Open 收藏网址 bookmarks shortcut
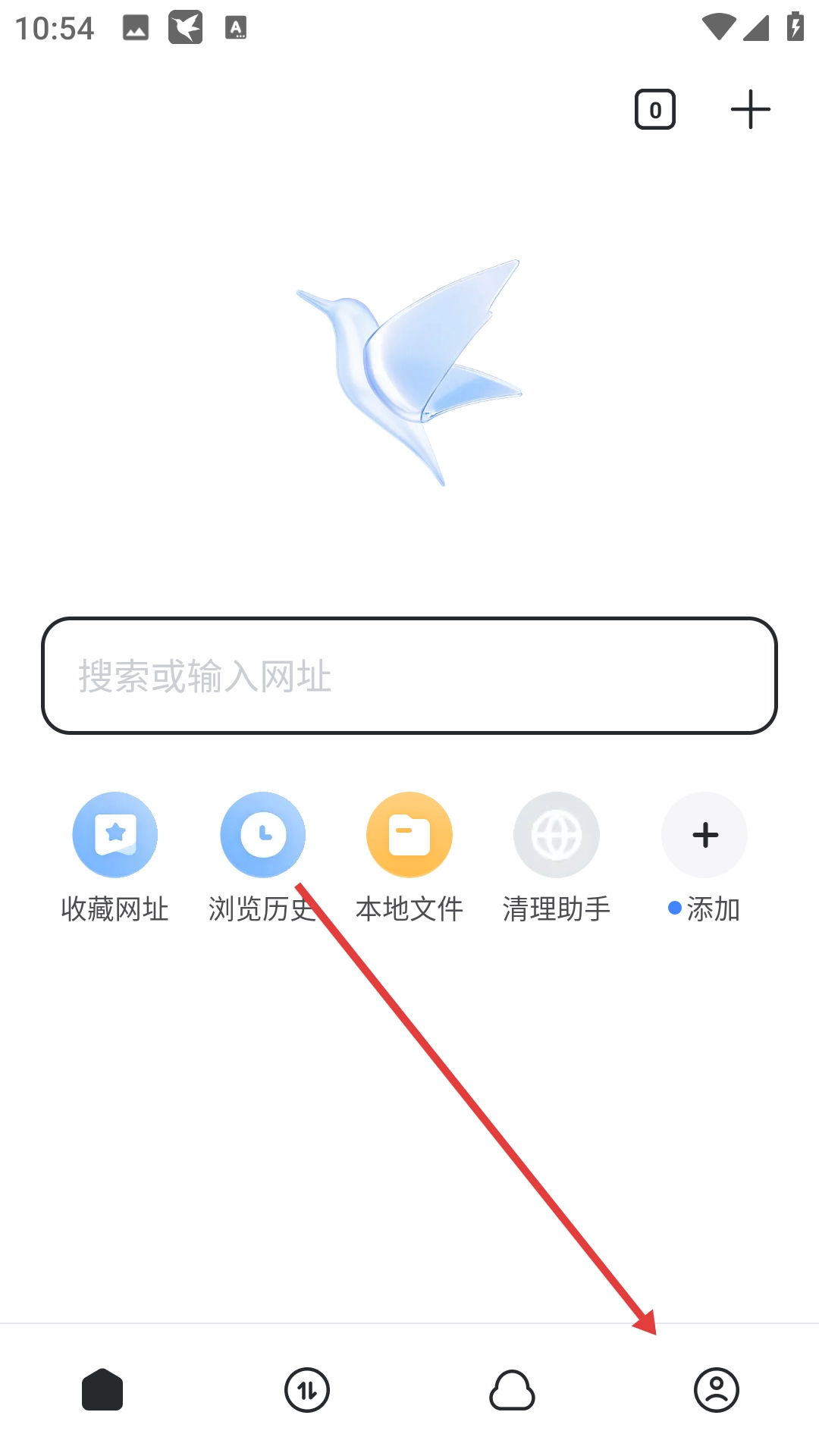 point(115,836)
